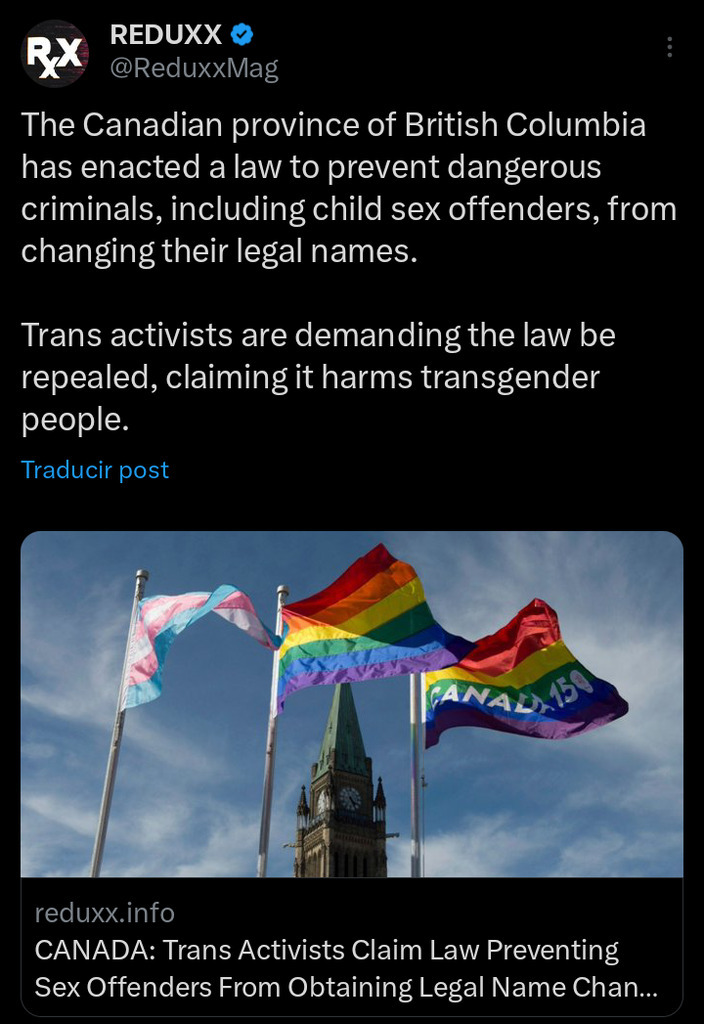View the @ReduxxMag account handle
This screenshot has width=704, height=1024.
[194, 68]
